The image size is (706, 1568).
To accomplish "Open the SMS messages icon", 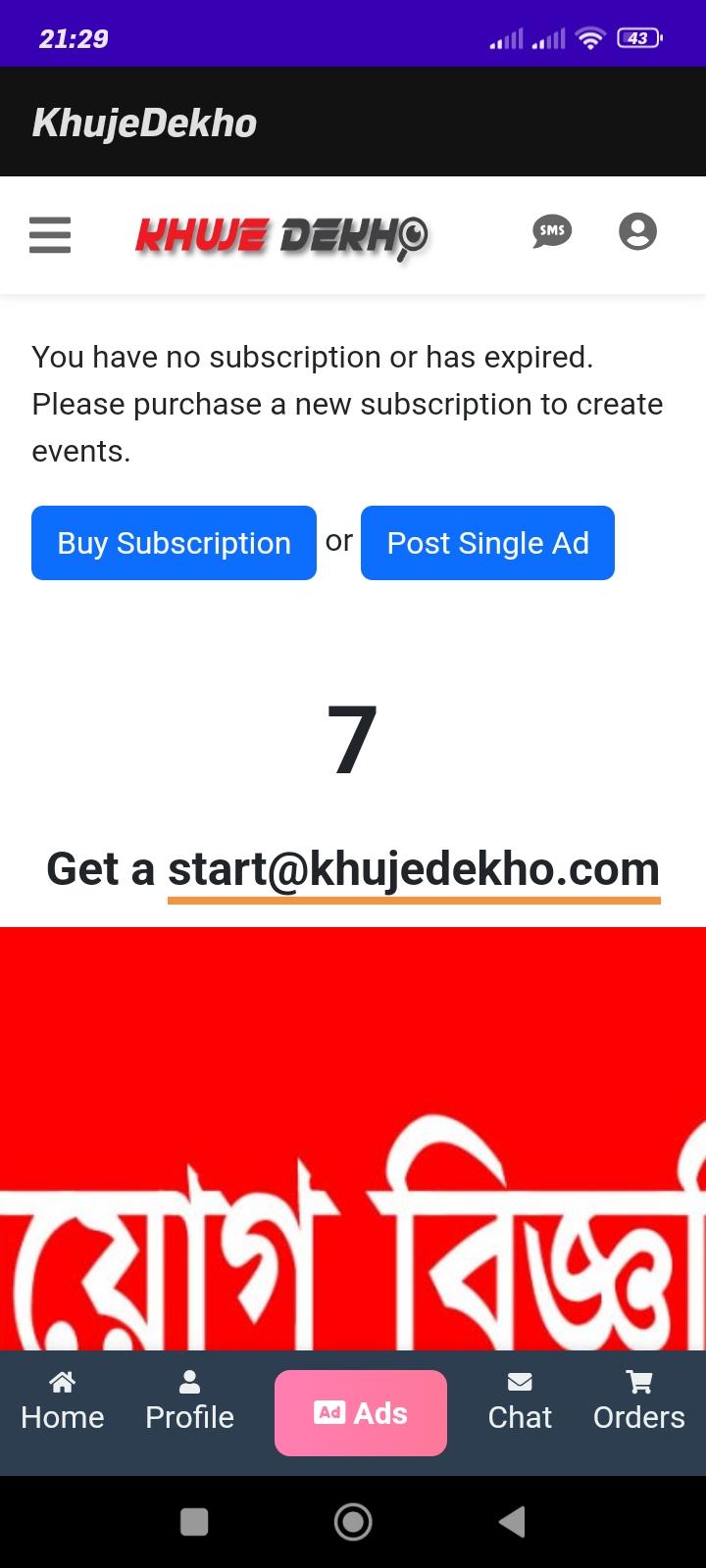I will (552, 232).
